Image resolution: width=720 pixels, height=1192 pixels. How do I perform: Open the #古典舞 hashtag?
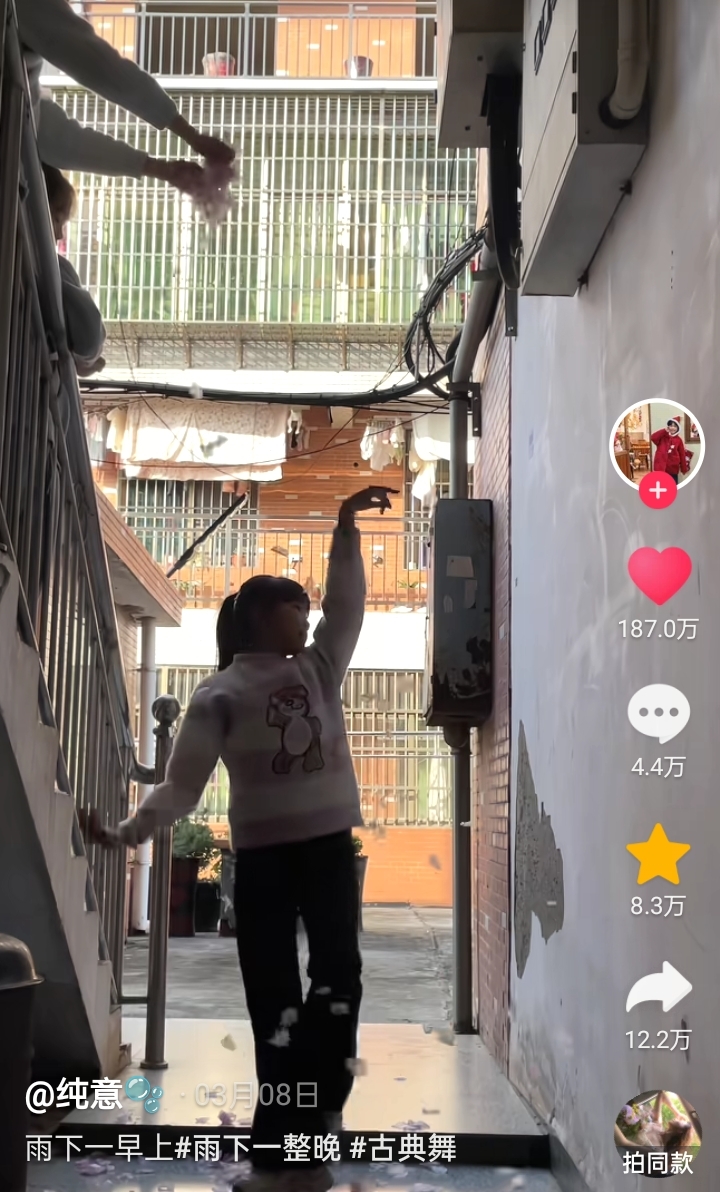[x=403, y=1149]
